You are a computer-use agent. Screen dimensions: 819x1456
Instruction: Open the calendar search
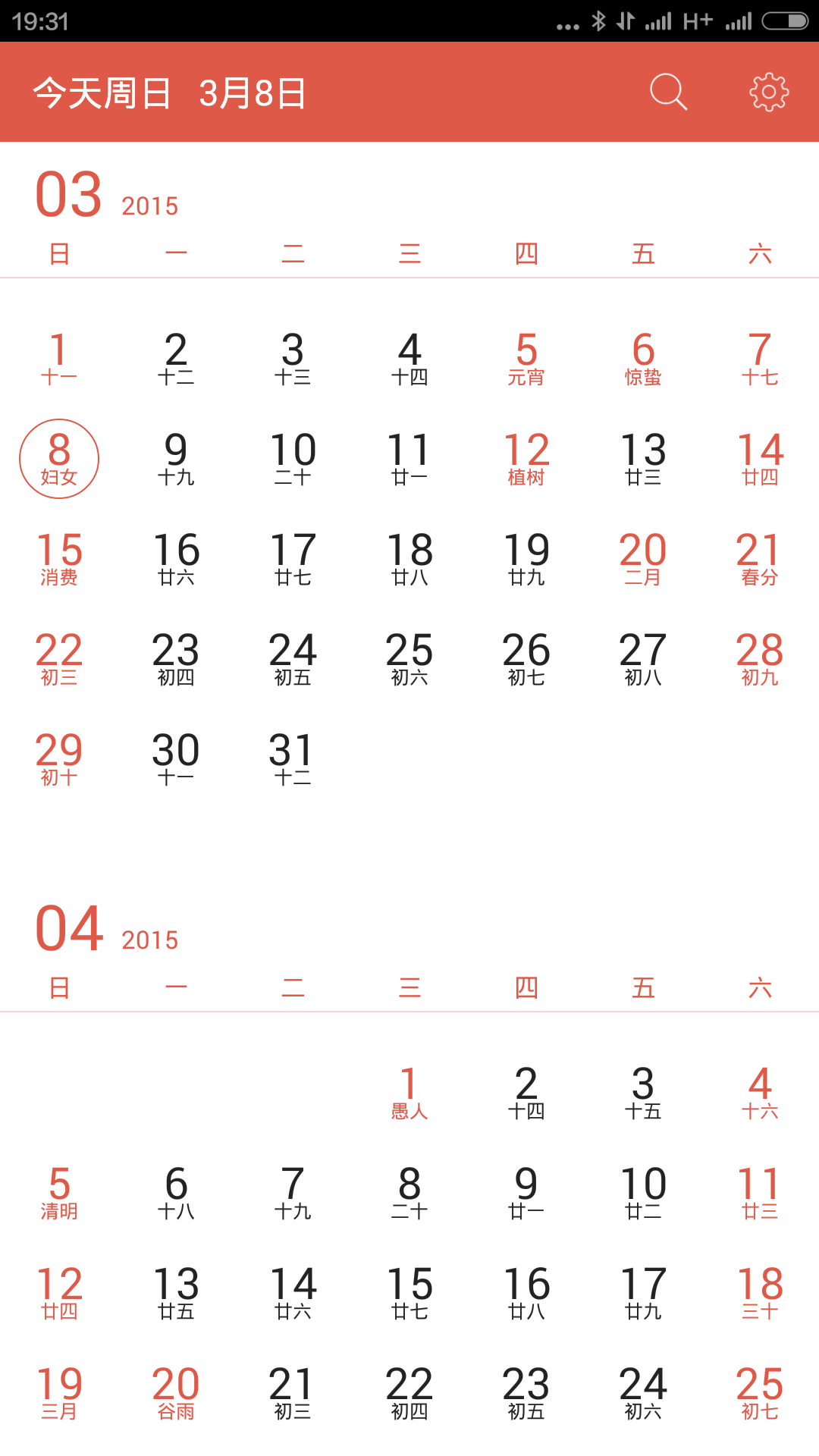pos(668,93)
